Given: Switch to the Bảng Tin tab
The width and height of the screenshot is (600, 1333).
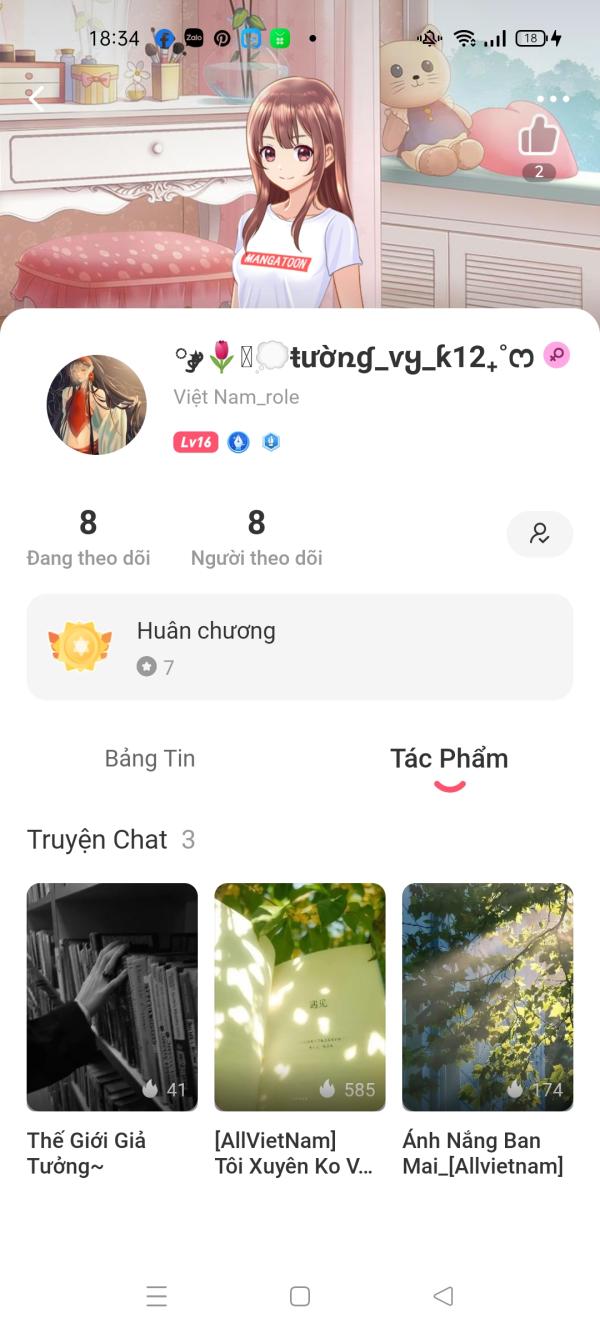Looking at the screenshot, I should tap(150, 758).
